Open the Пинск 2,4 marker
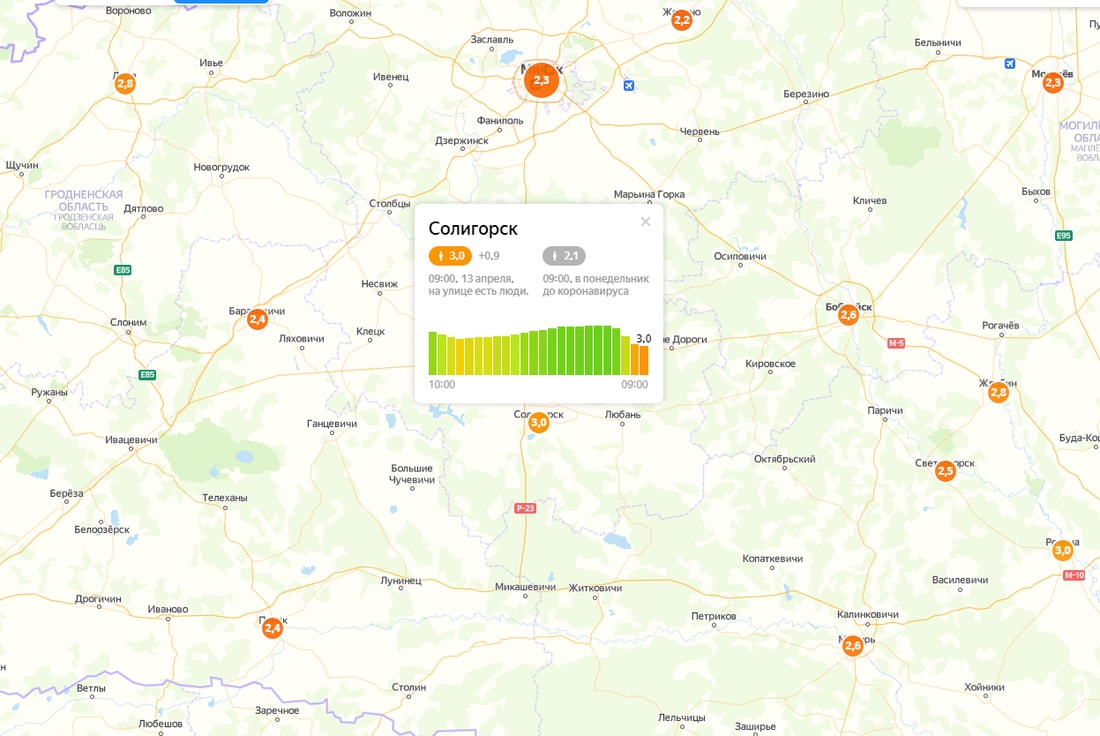The height and width of the screenshot is (736, 1100). (272, 628)
